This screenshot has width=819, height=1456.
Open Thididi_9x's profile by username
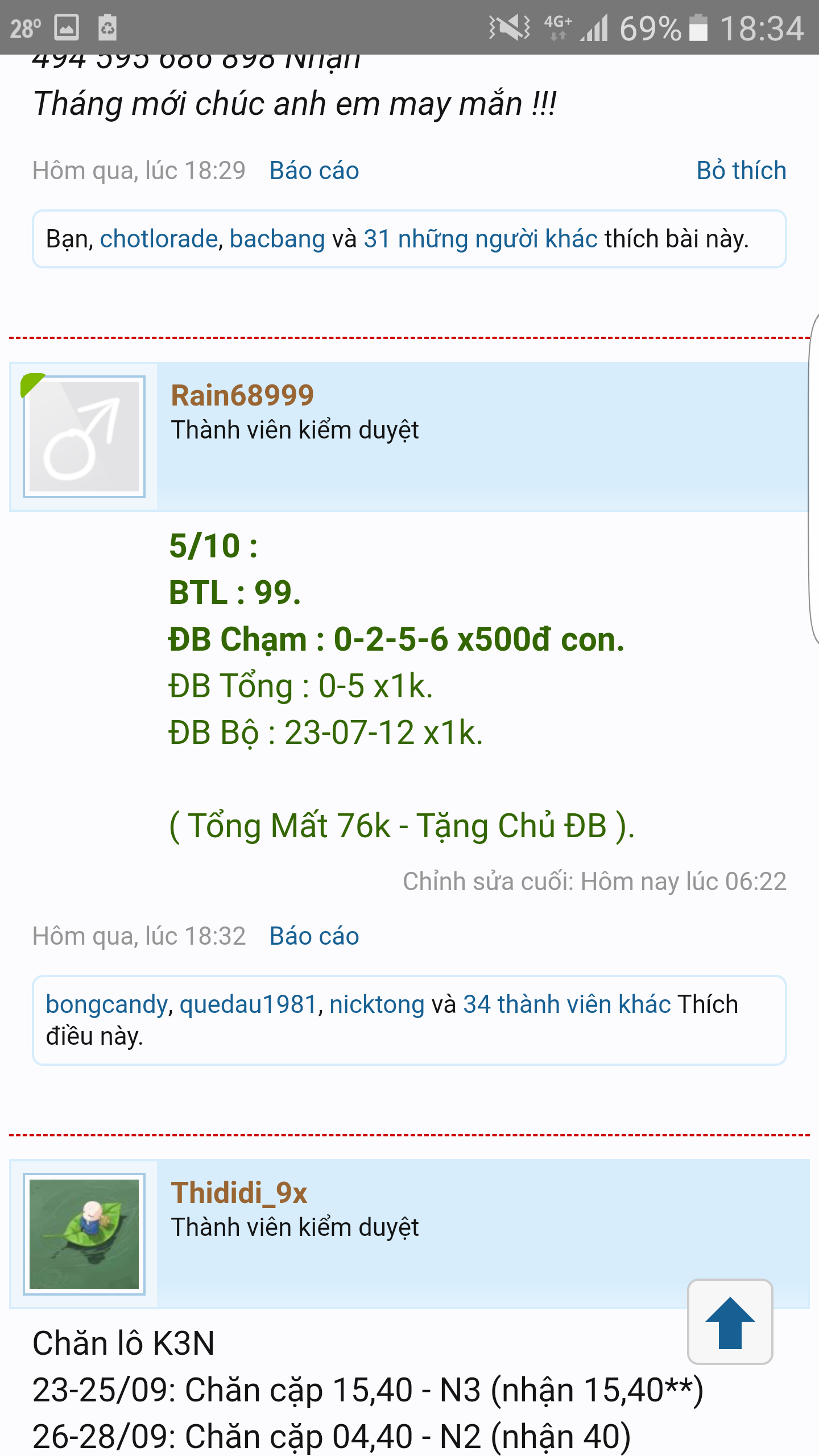click(x=239, y=1193)
